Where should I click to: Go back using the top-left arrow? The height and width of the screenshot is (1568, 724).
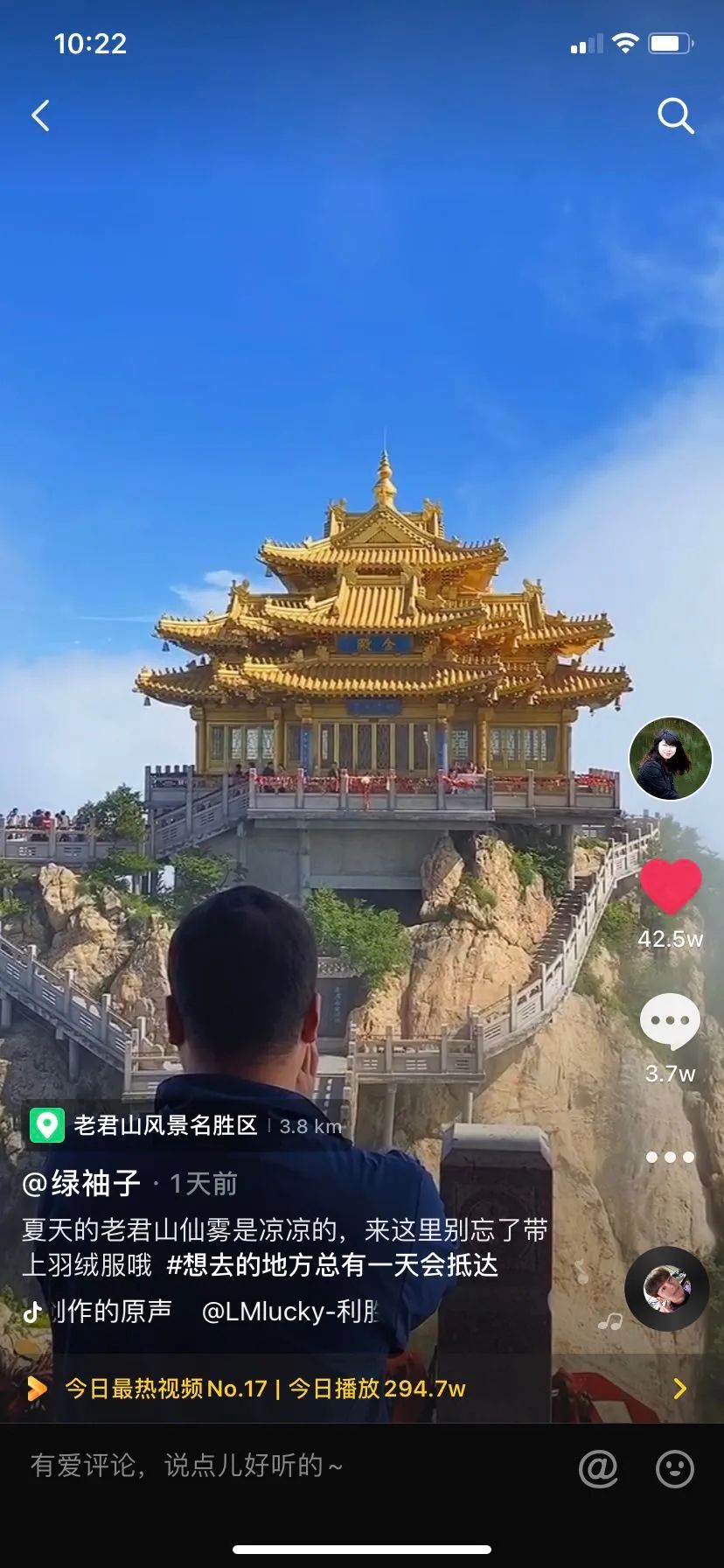click(41, 115)
